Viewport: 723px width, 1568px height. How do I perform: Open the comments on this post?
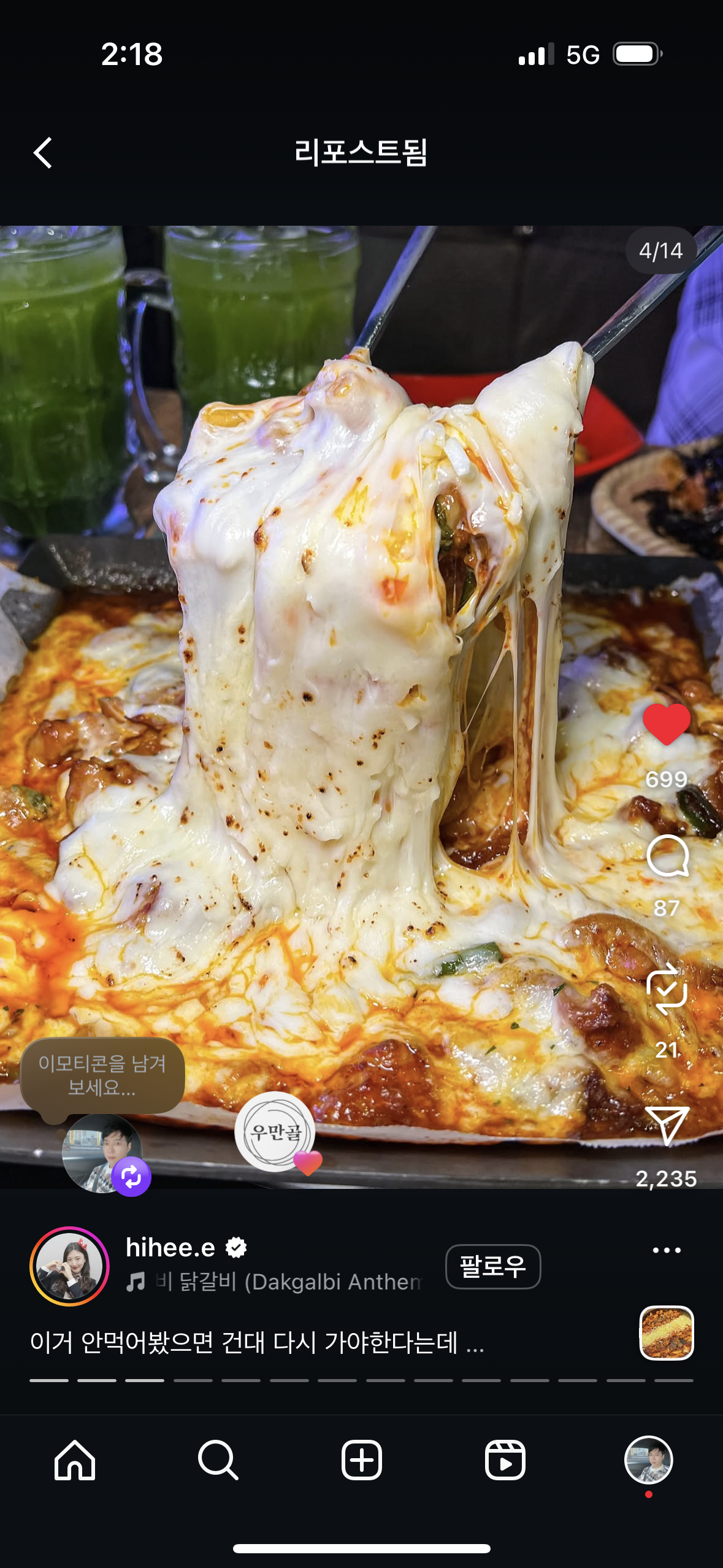(667, 856)
